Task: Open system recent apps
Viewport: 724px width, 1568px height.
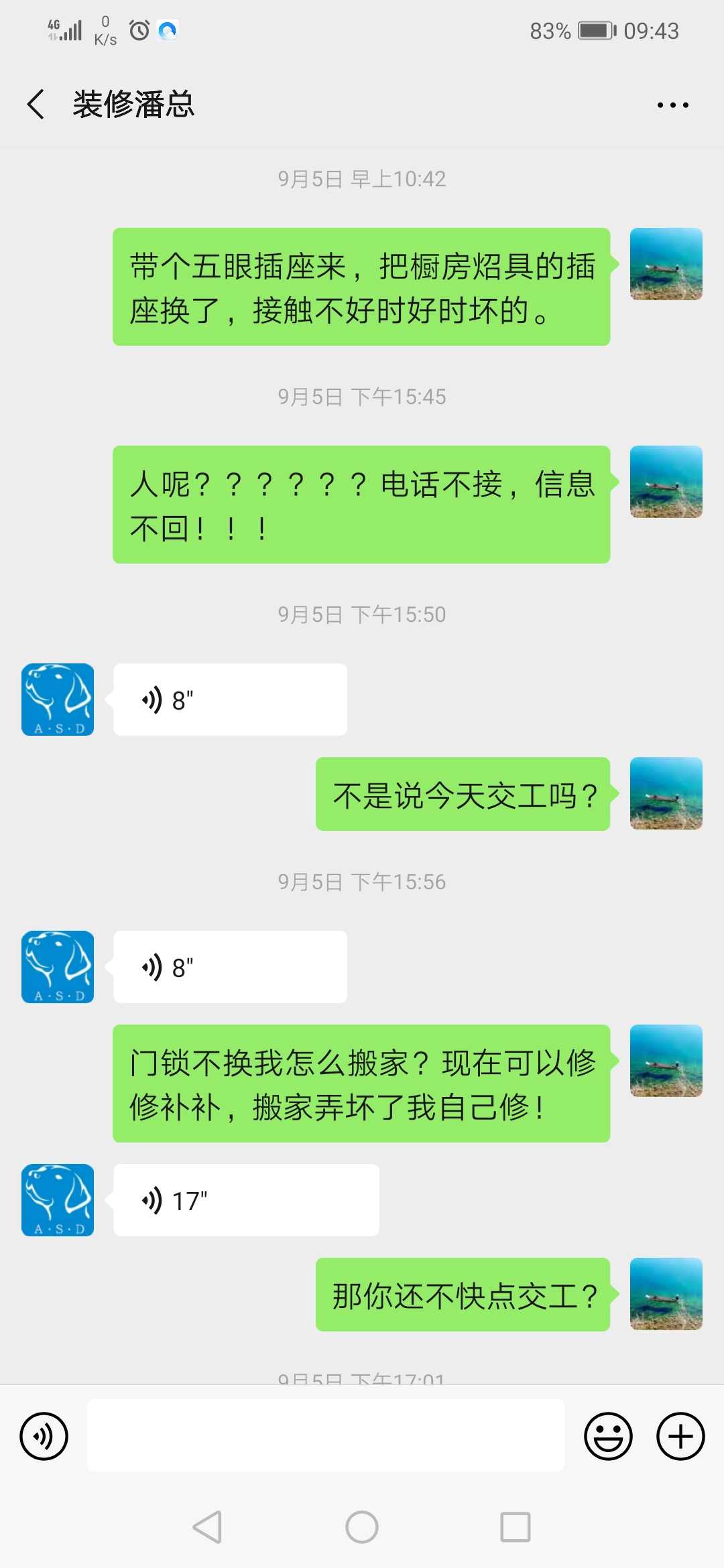Action: tap(516, 1527)
